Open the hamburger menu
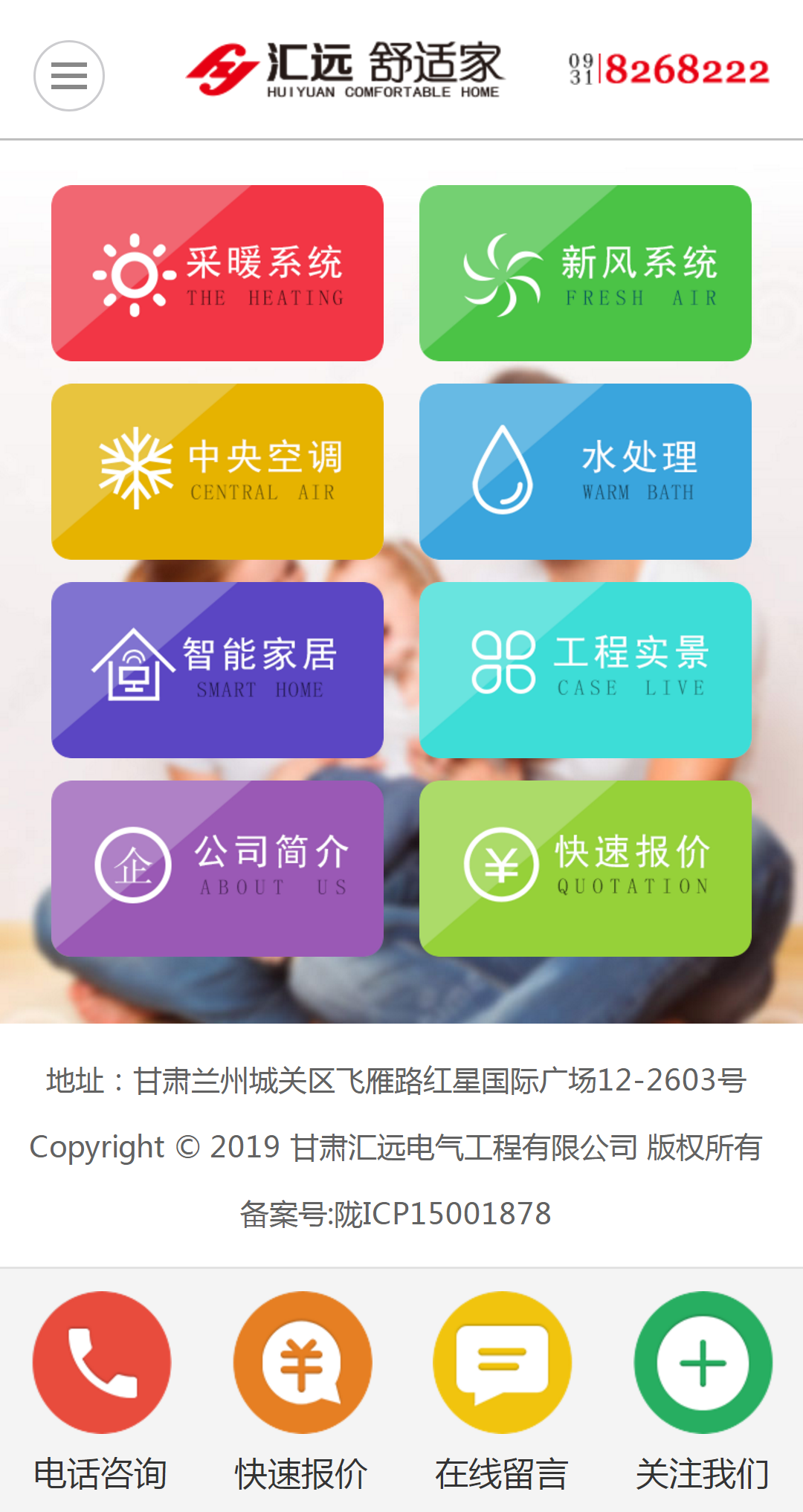The width and height of the screenshot is (803, 1512). pos(69,76)
